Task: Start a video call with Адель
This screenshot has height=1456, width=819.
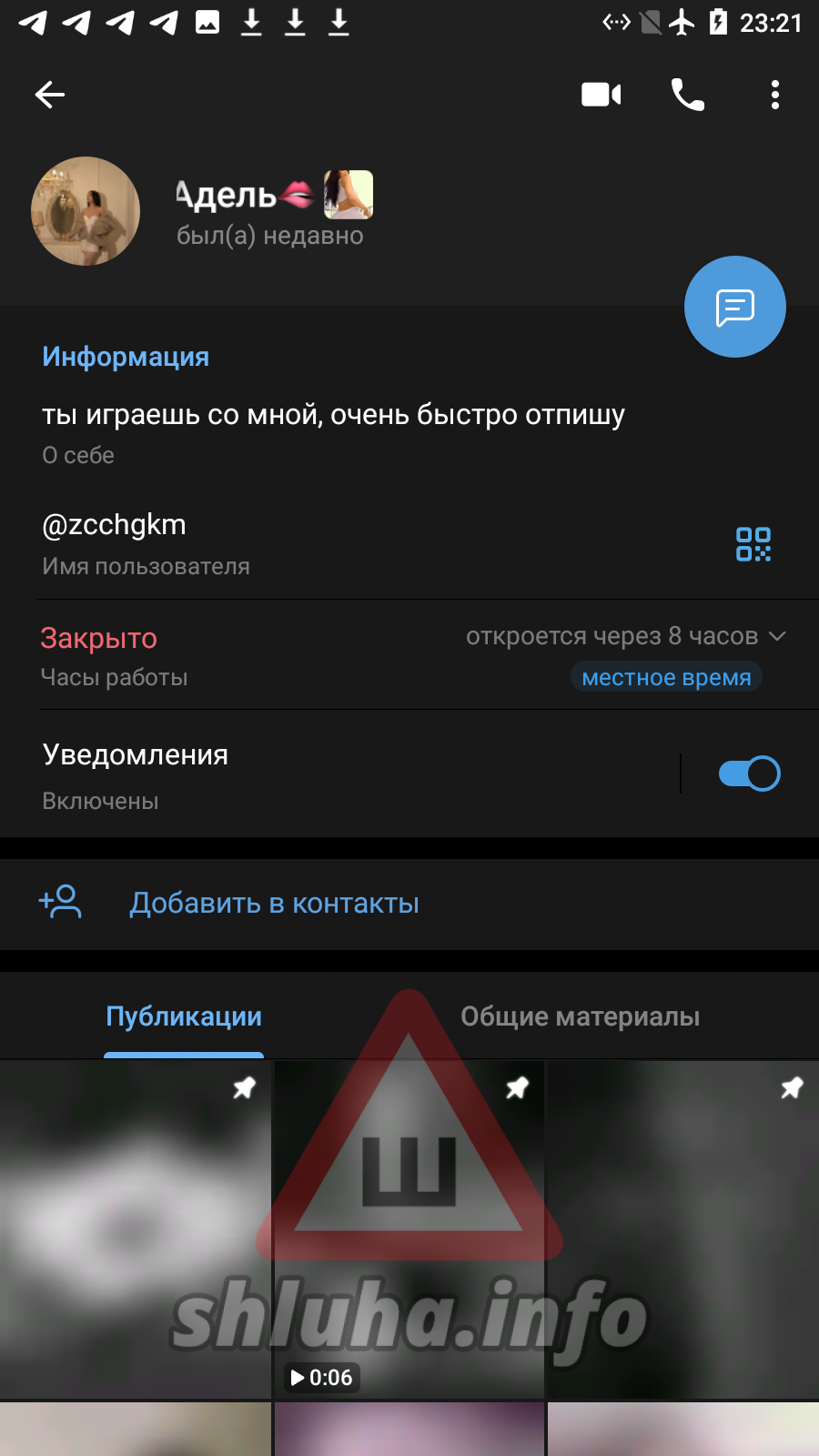Action: [601, 95]
